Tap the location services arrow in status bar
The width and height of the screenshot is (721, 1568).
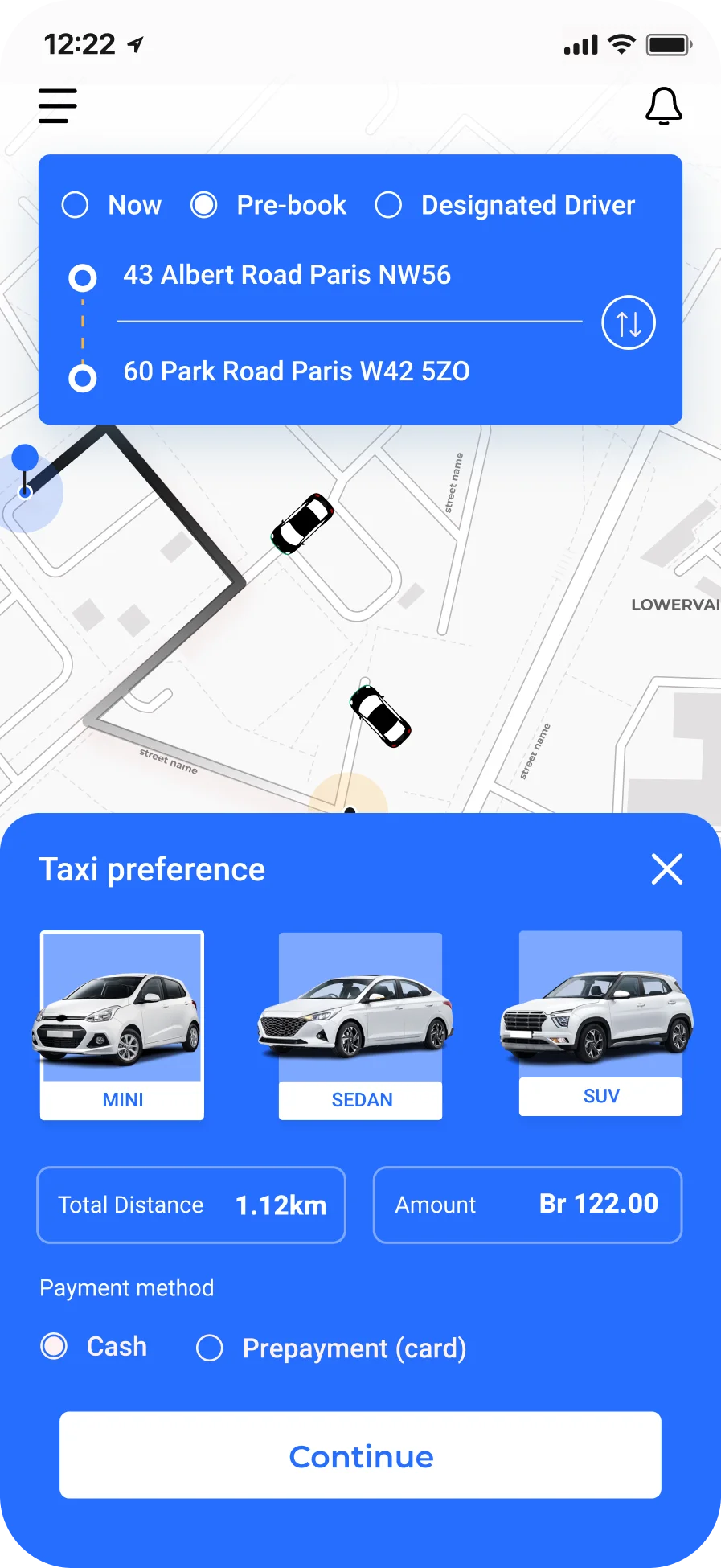point(135,43)
